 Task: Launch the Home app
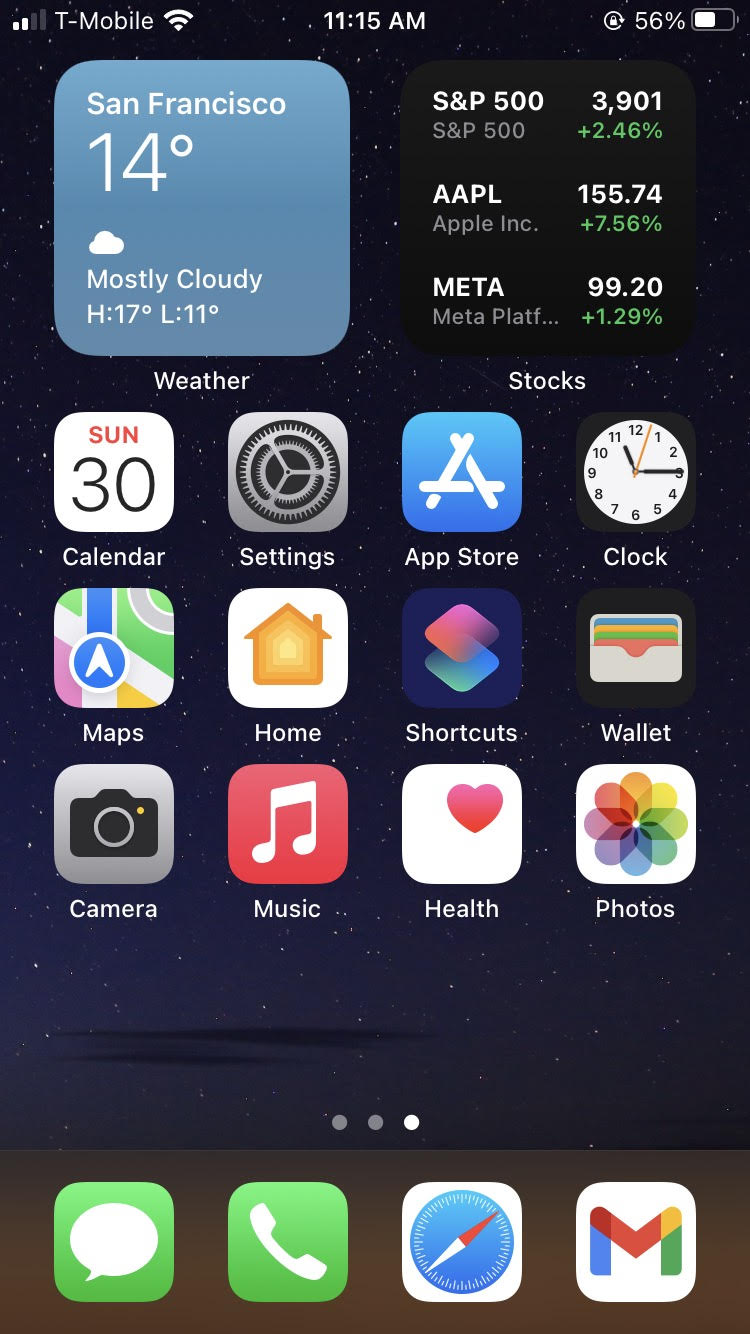tap(288, 648)
